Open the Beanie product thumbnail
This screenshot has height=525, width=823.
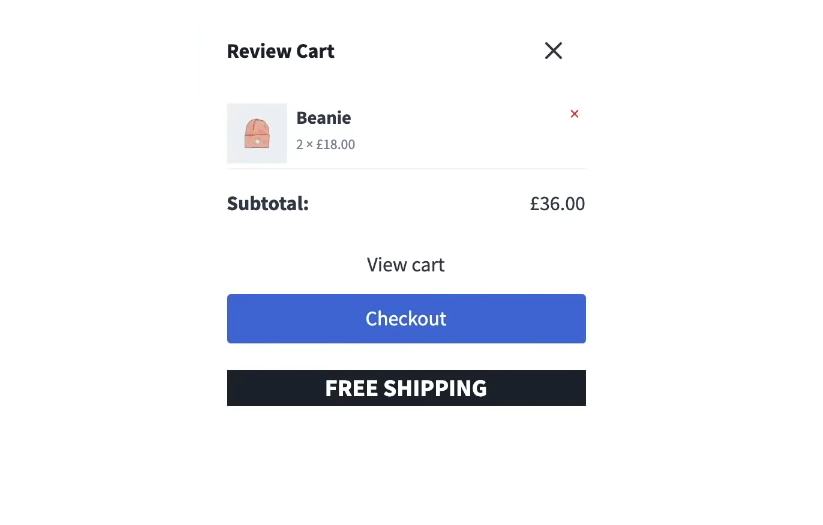[257, 133]
